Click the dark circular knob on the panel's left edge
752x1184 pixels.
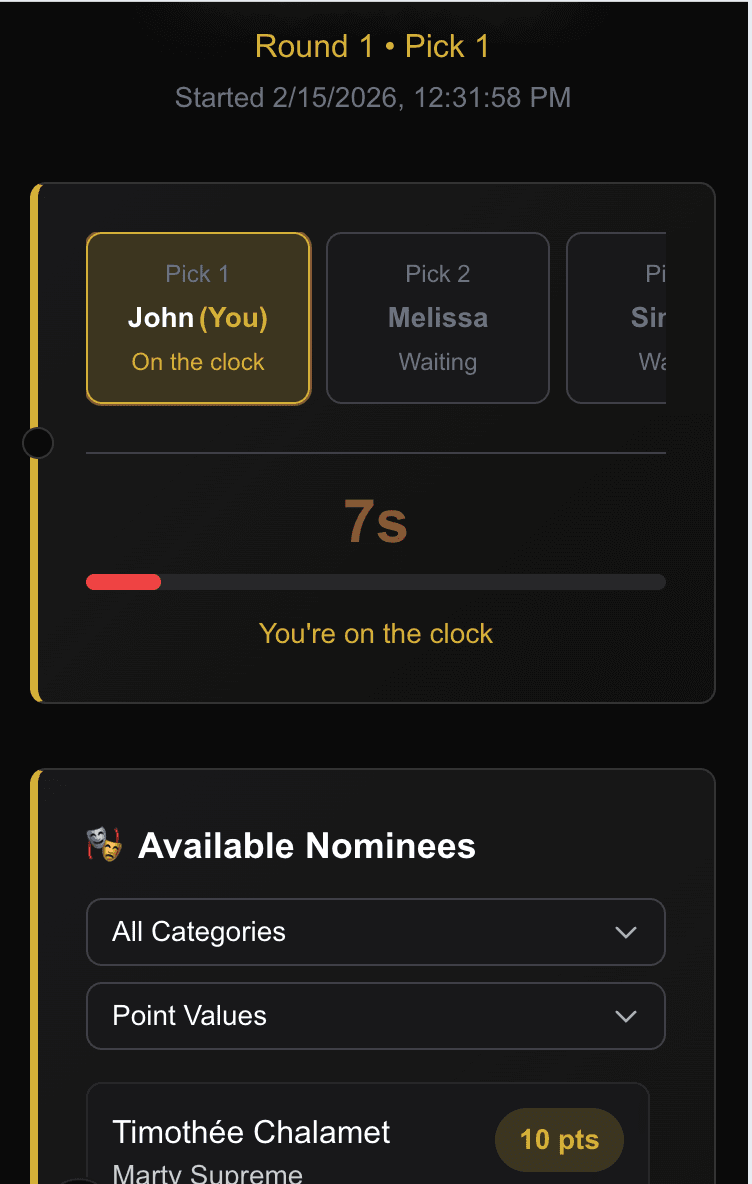pyautogui.click(x=37, y=442)
